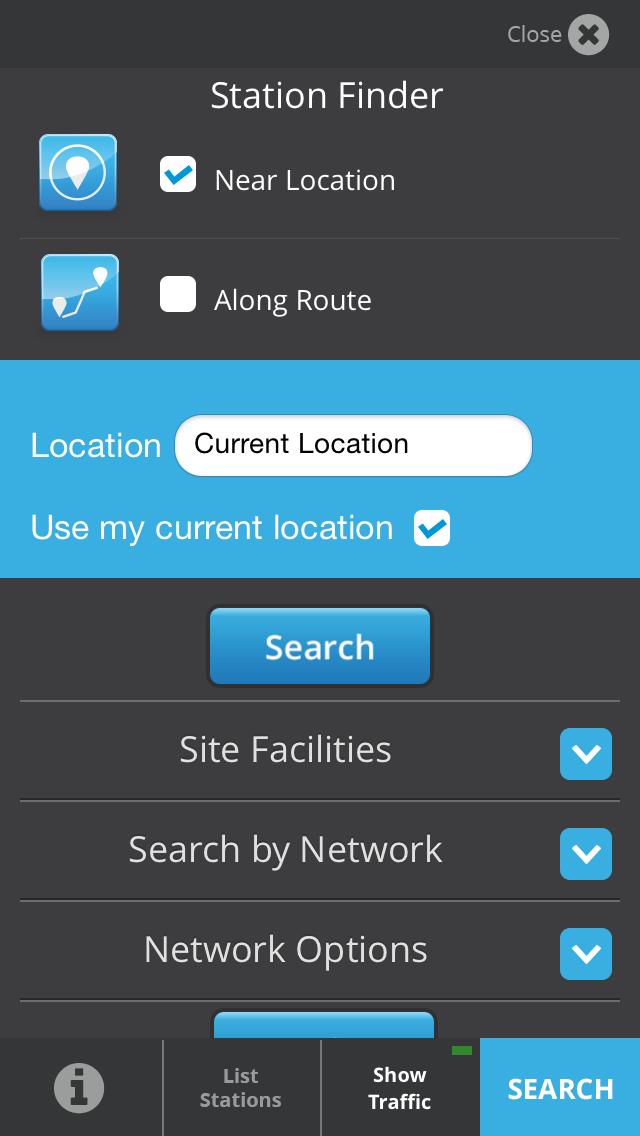
Task: Close the Station Finder panel
Action: (x=588, y=35)
